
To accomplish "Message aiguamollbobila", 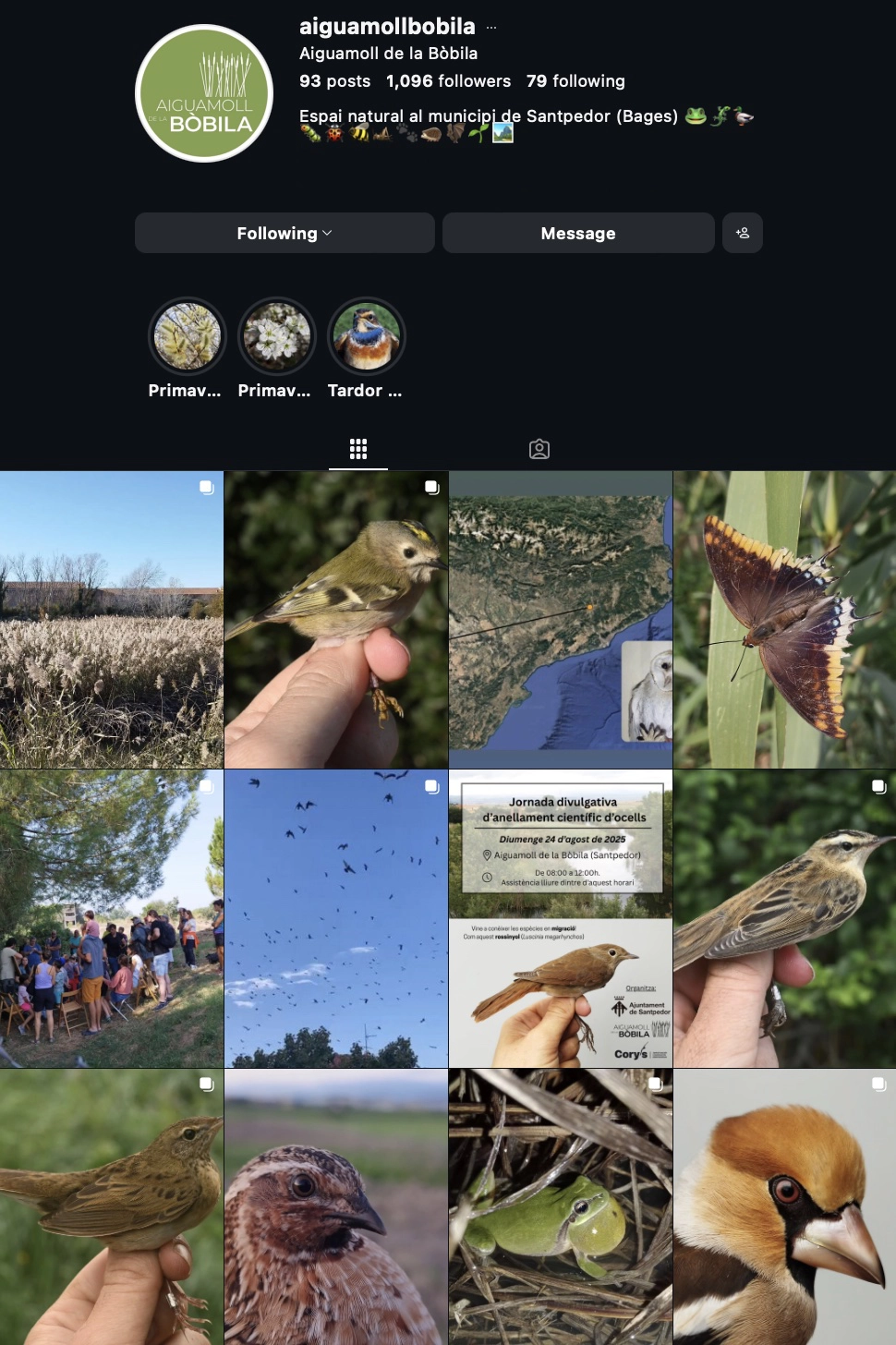I will [578, 234].
